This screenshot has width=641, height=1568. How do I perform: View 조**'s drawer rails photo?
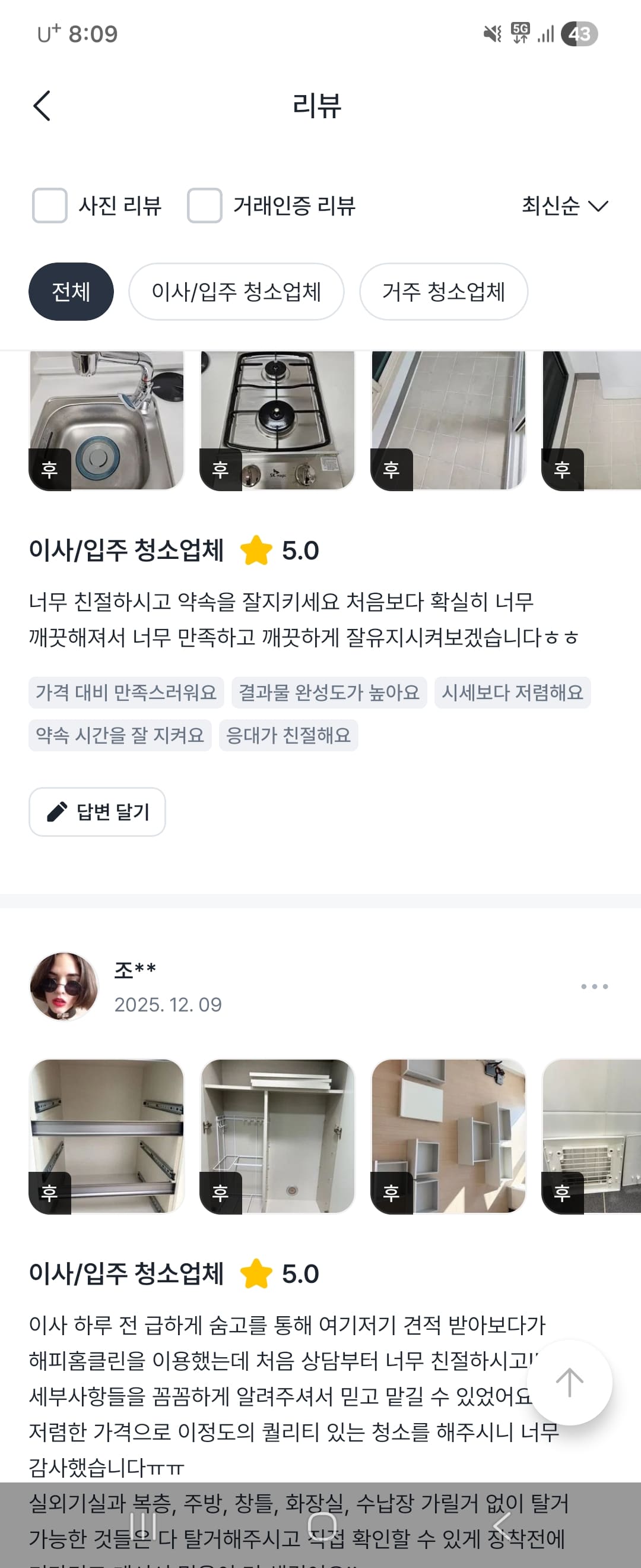tap(106, 1136)
